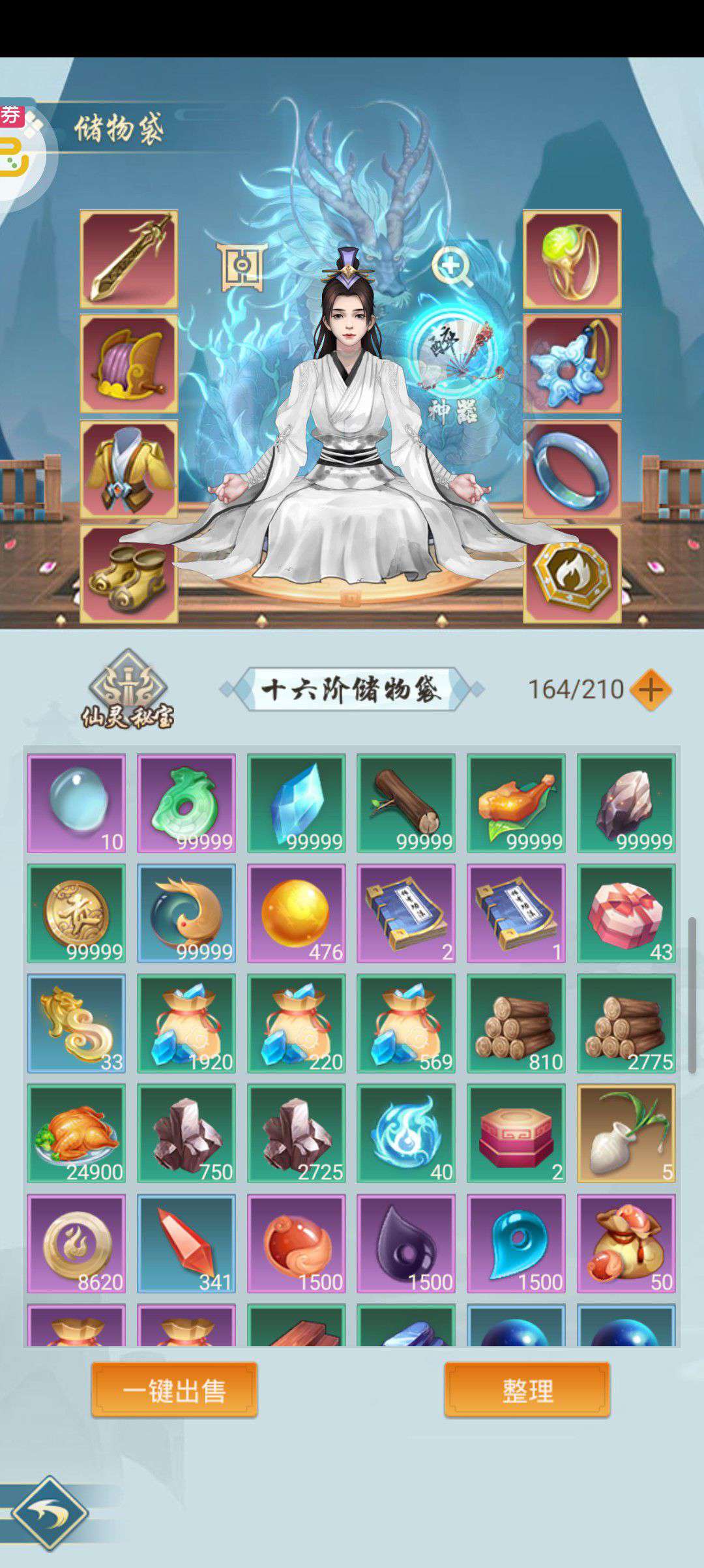Image resolution: width=704 pixels, height=1568 pixels.
Task: Open the 仙灵秘宝 treasure icon
Action: tap(128, 689)
